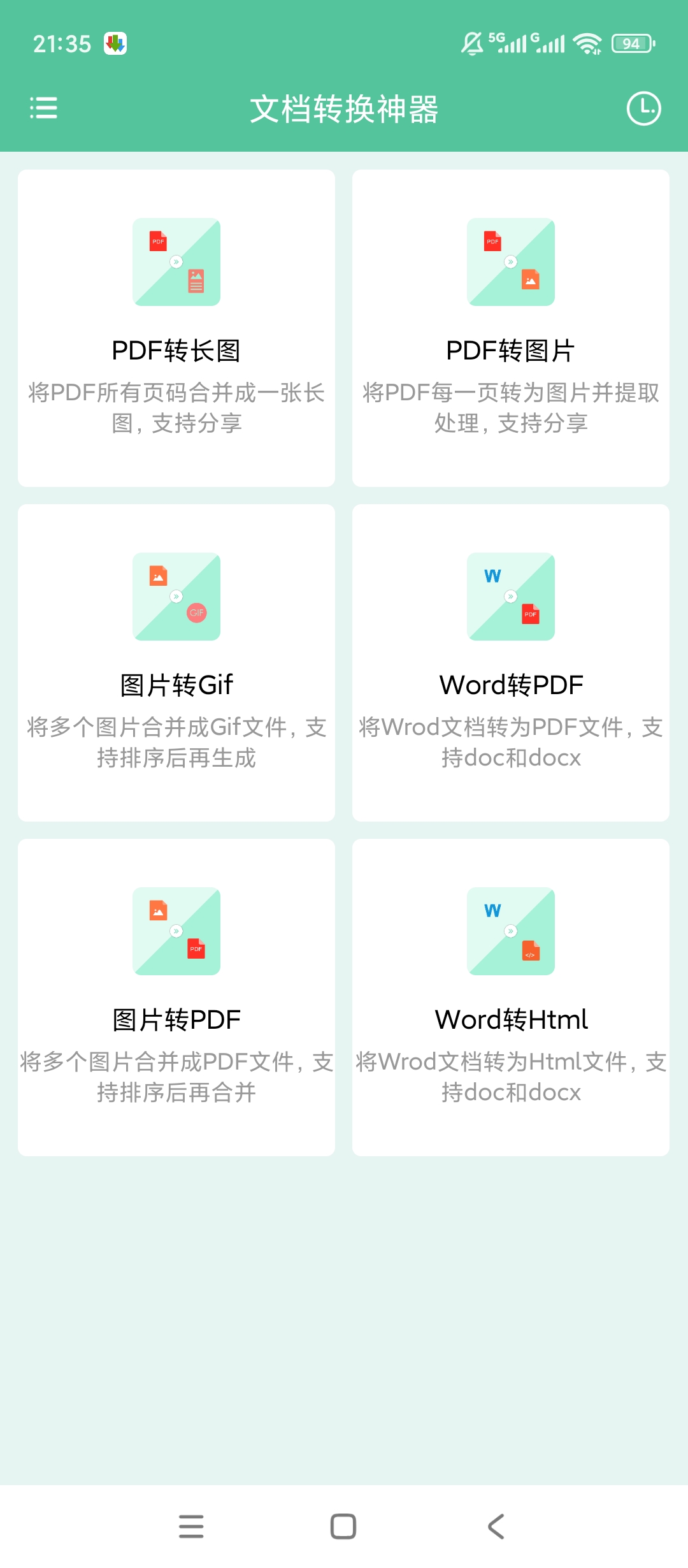
Task: Open the Word转PDF tool icon
Action: [511, 597]
